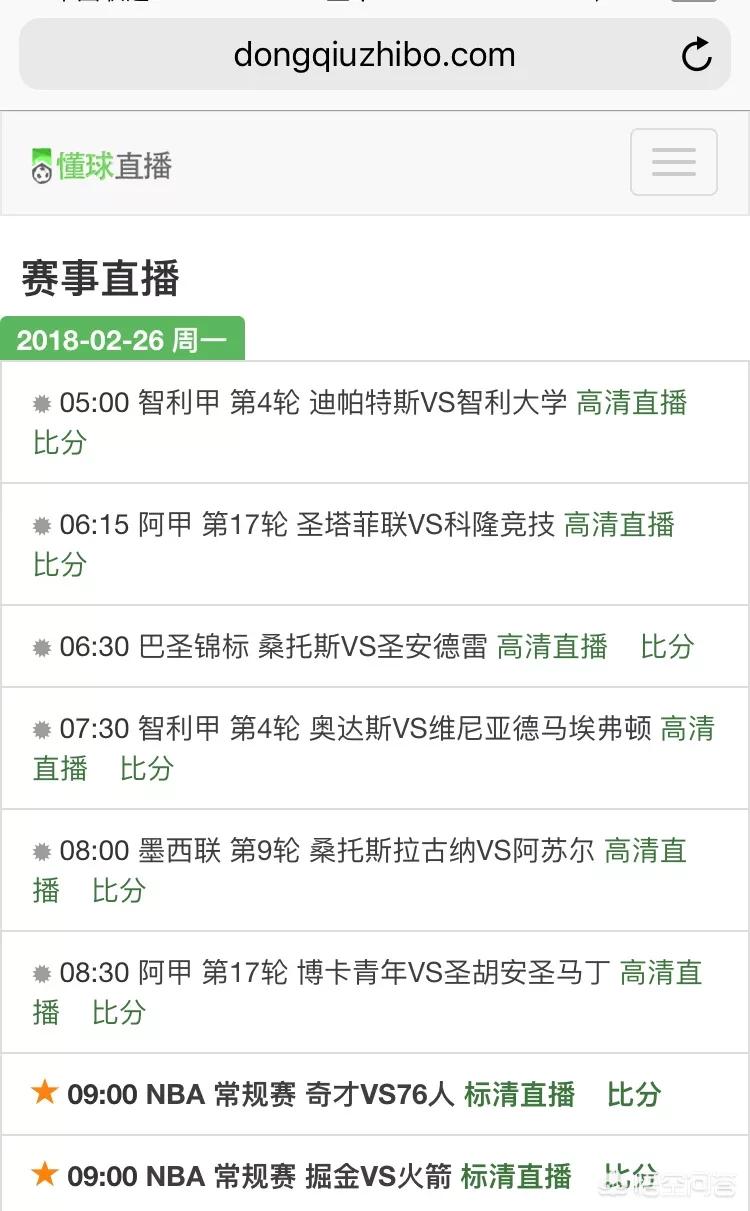View 比分 for NBA 奇才VS76人
This screenshot has height=1211, width=750.
pyautogui.click(x=634, y=1095)
